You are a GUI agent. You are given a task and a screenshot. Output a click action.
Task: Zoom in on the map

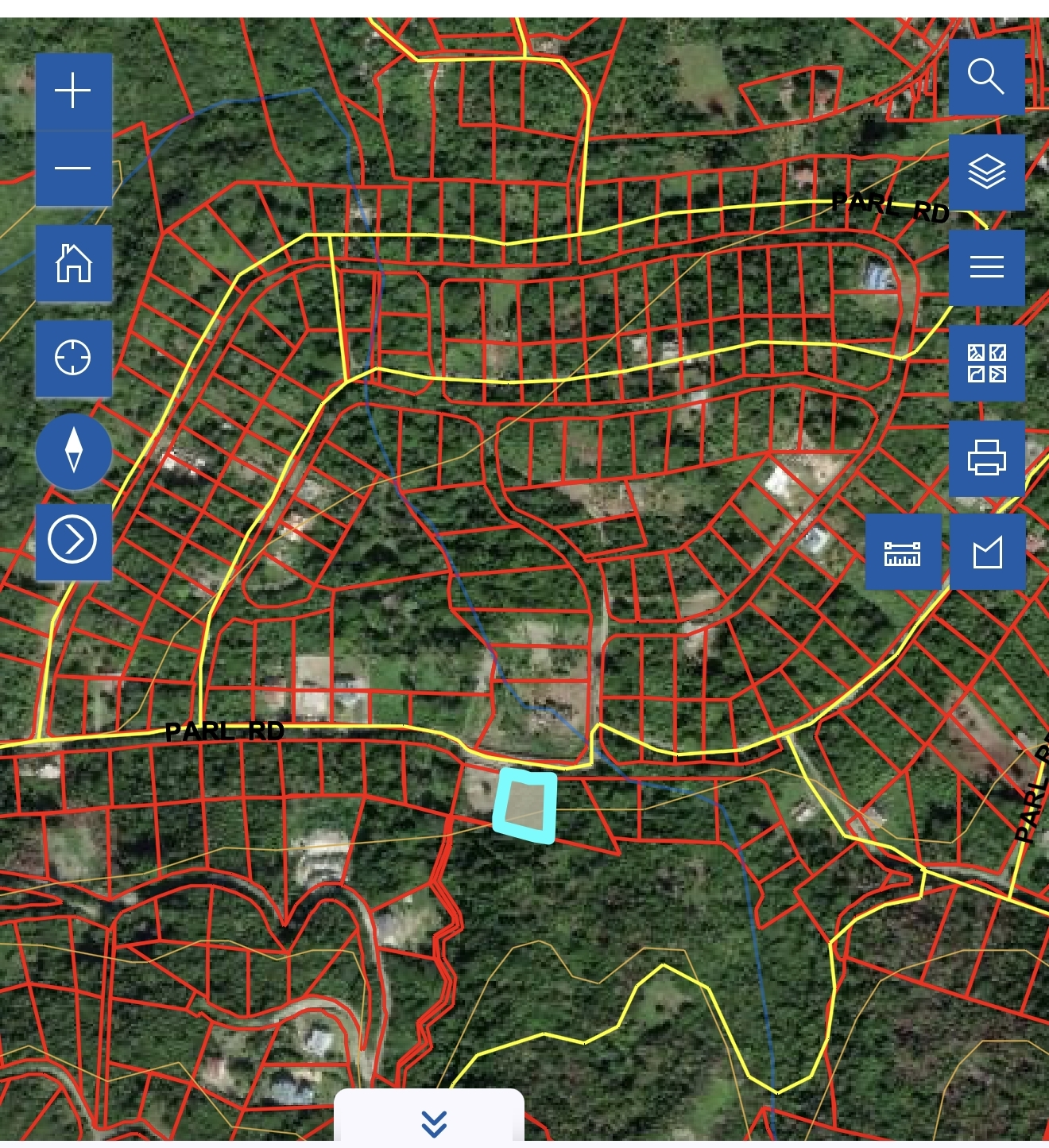[x=73, y=91]
